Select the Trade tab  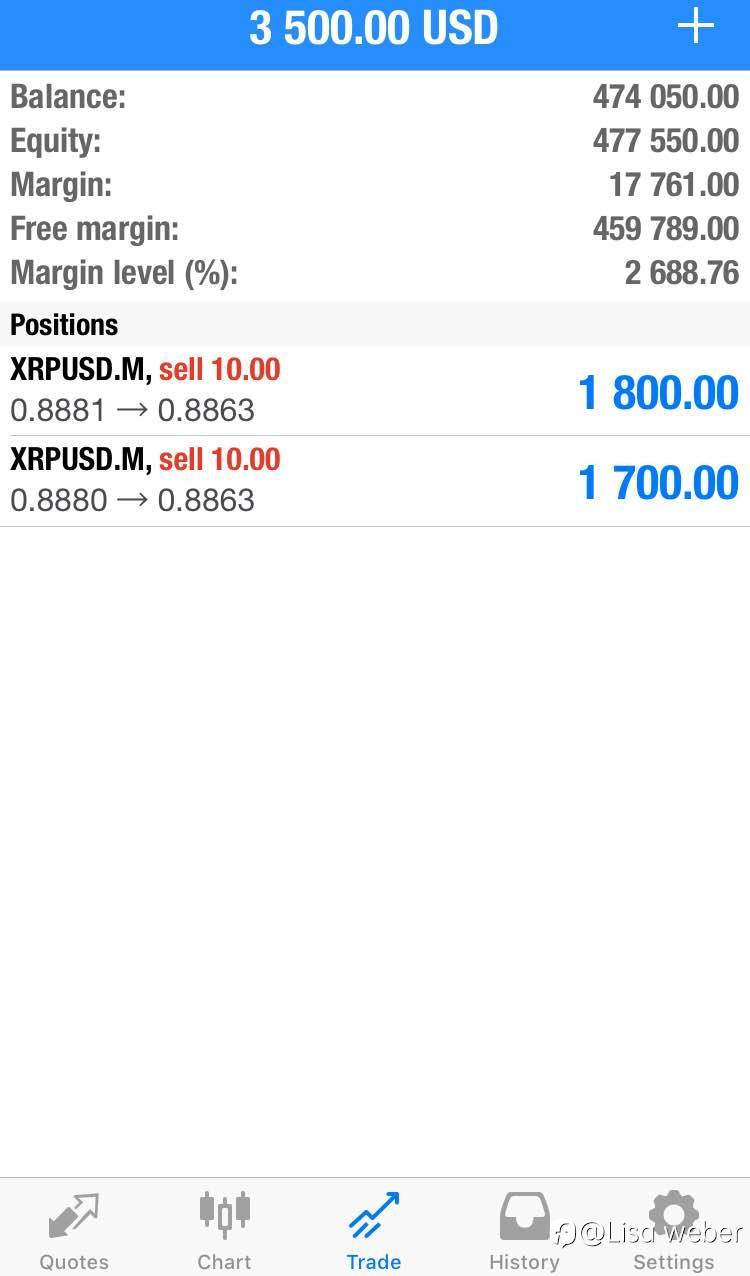pyautogui.click(x=374, y=1229)
